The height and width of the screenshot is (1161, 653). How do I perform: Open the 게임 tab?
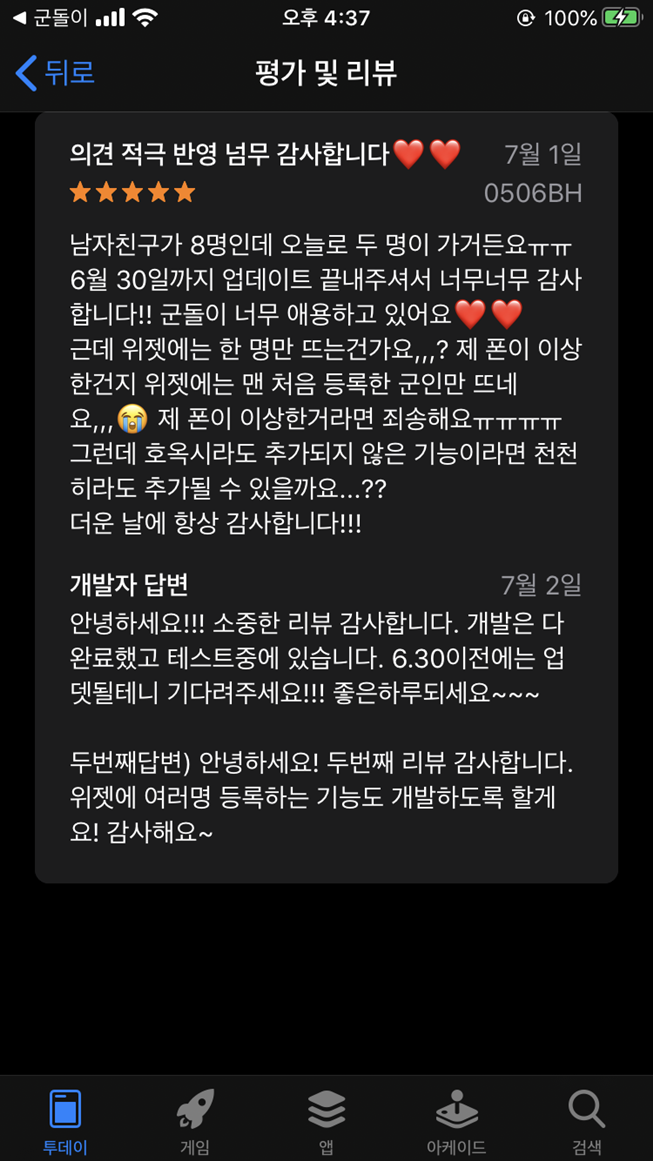(x=195, y=1120)
